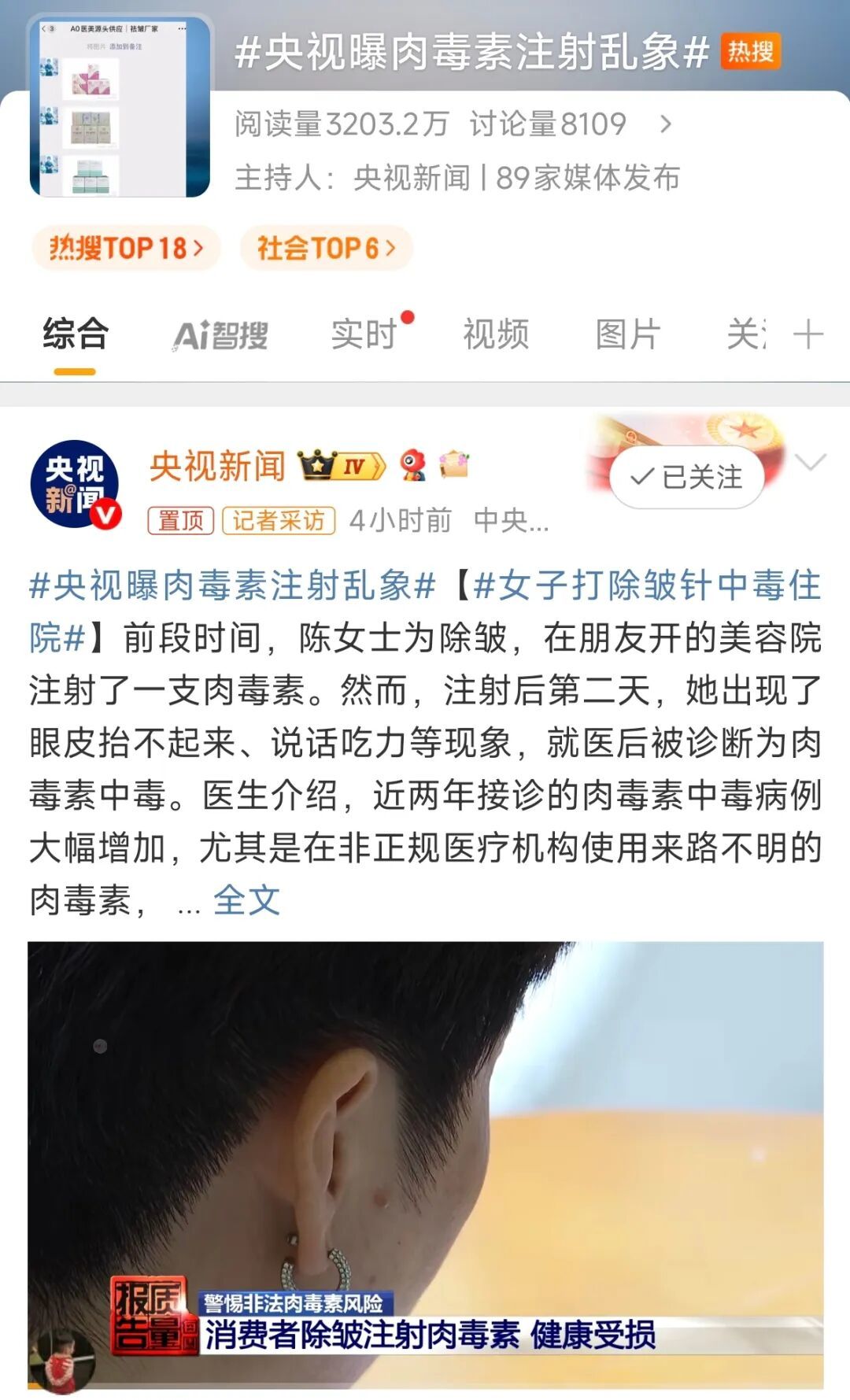Switch to the 图片 tab
Screen dimensions: 850x1400
click(624, 334)
